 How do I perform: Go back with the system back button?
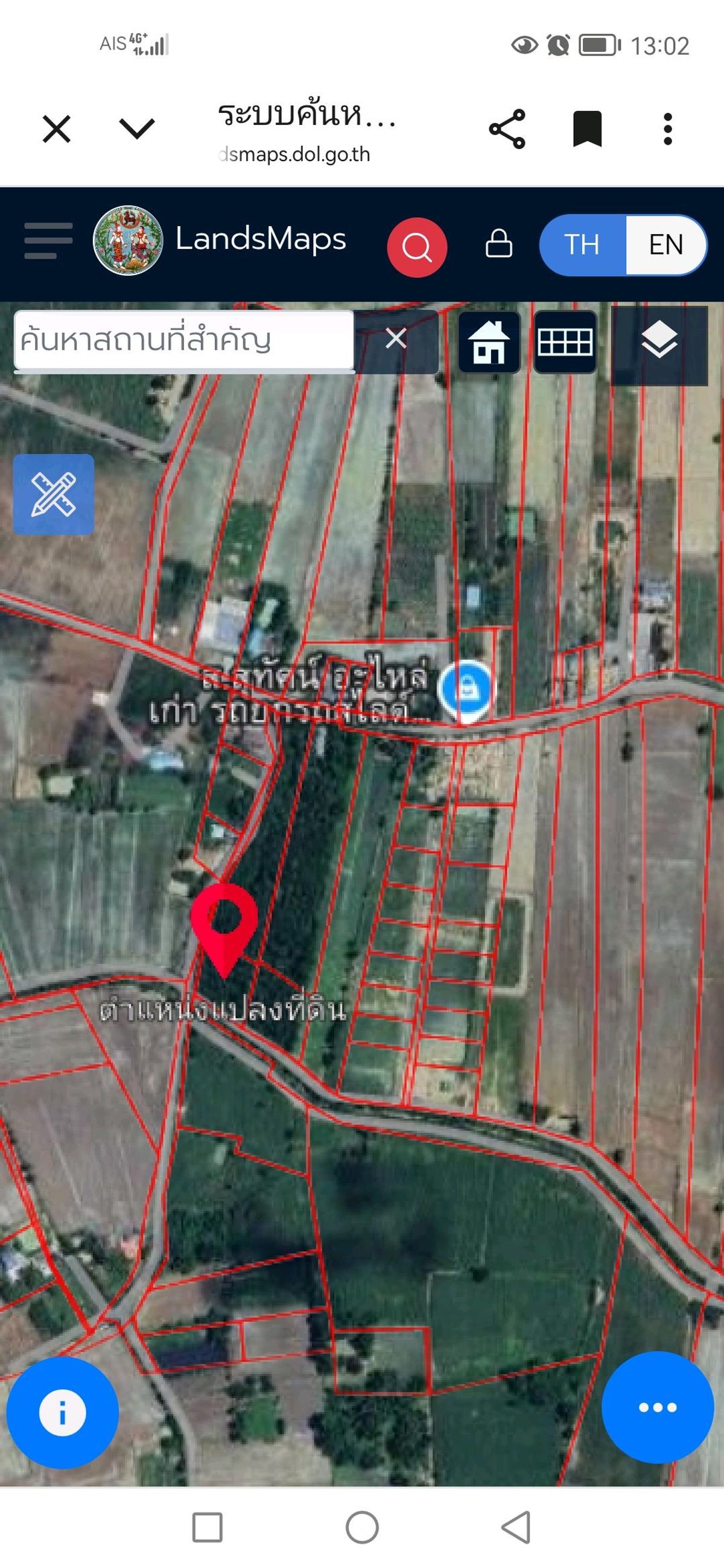(516, 1527)
